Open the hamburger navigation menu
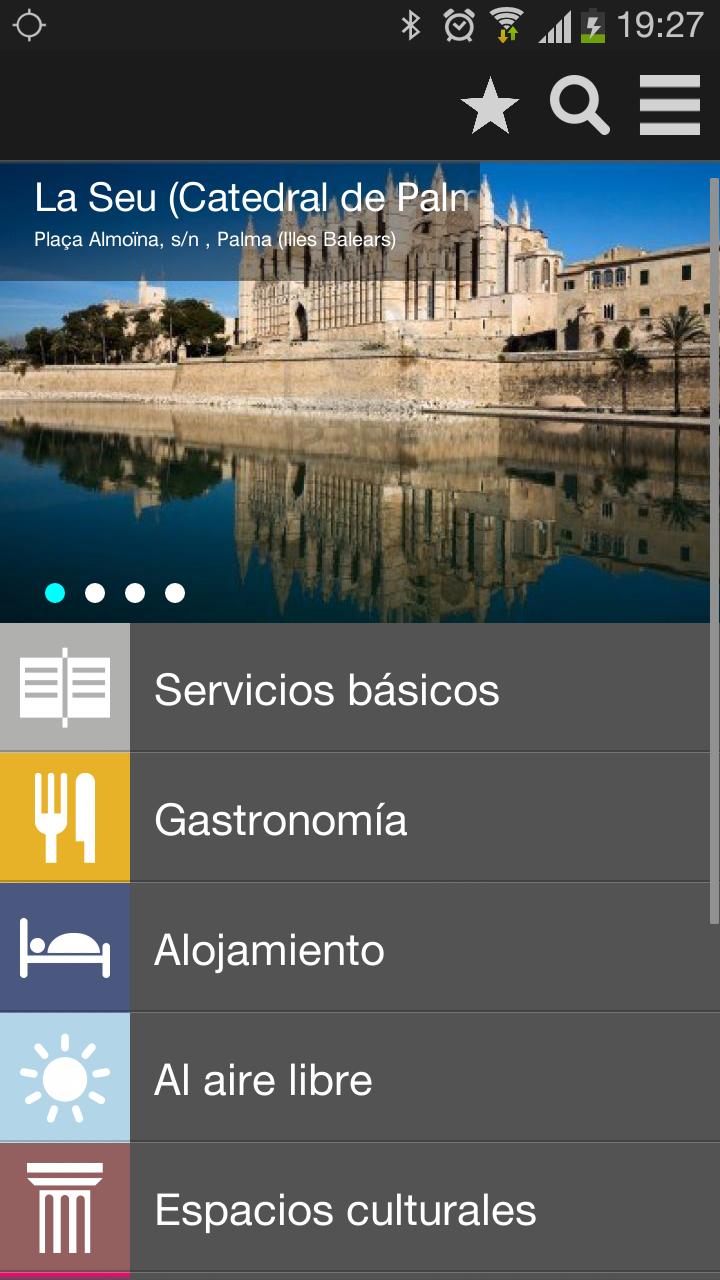Screen dimensions: 720x1280 click(x=668, y=104)
